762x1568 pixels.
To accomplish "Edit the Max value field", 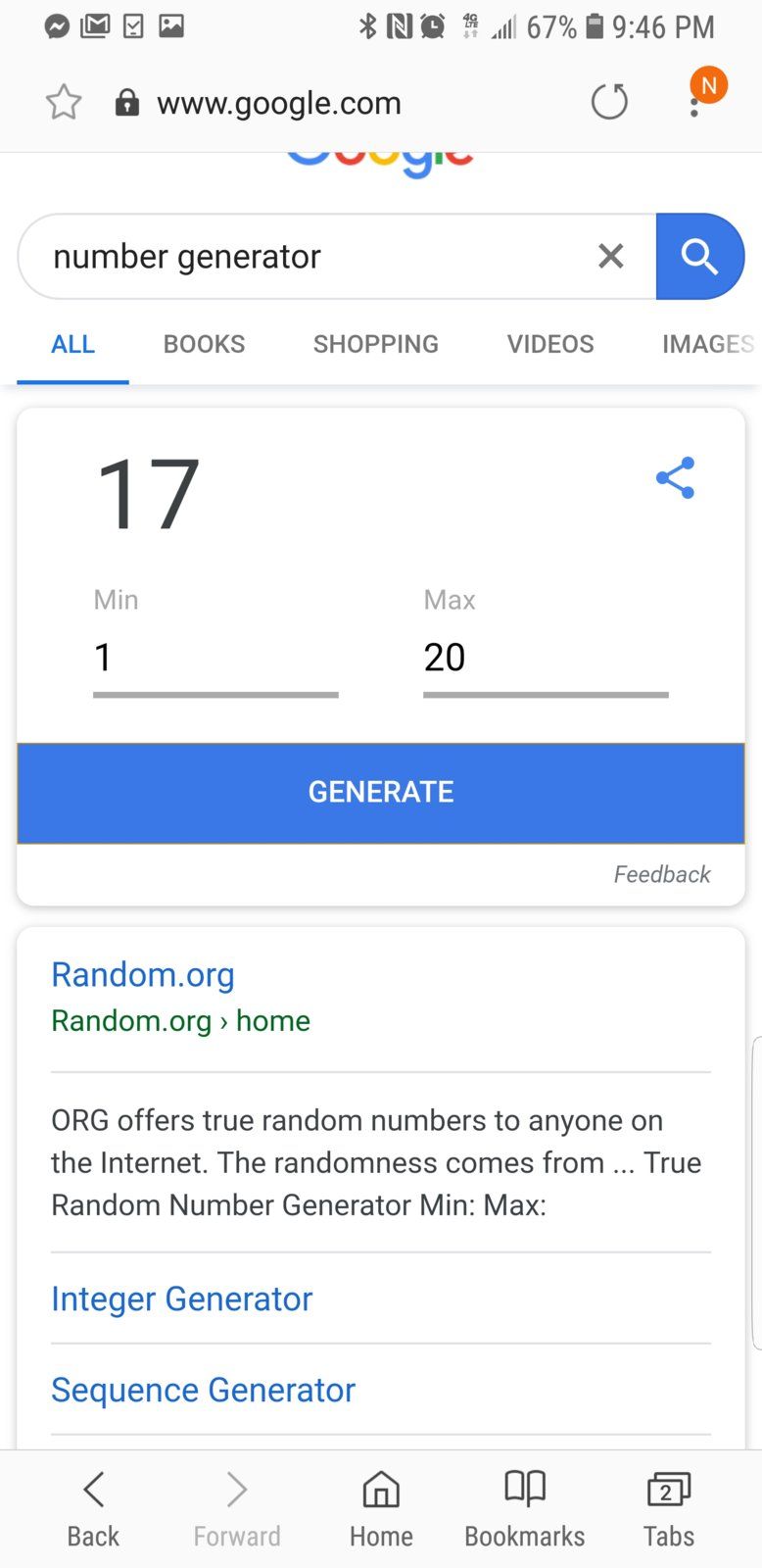I will (x=545, y=659).
